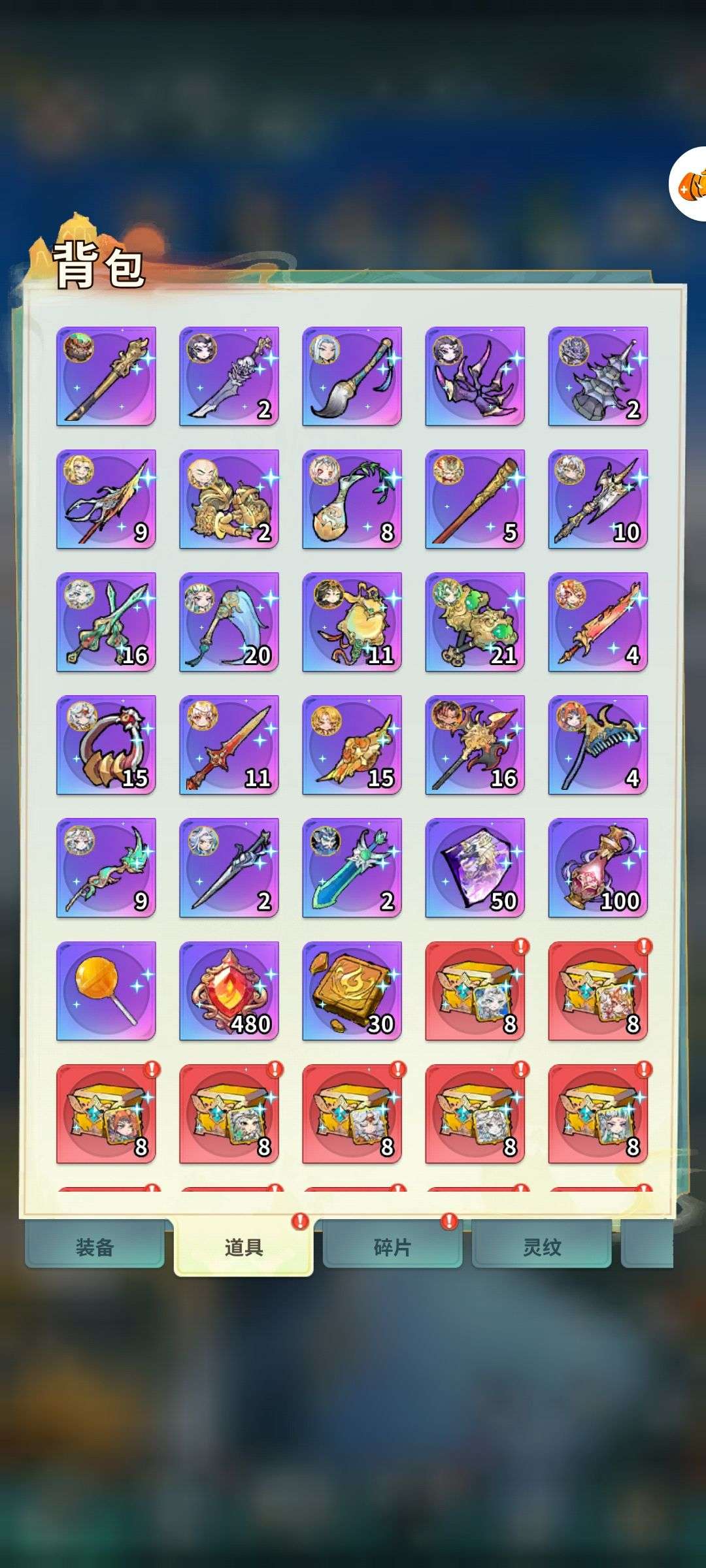Tap the golden tile item with 30
706x1568 pixels.
[352, 991]
